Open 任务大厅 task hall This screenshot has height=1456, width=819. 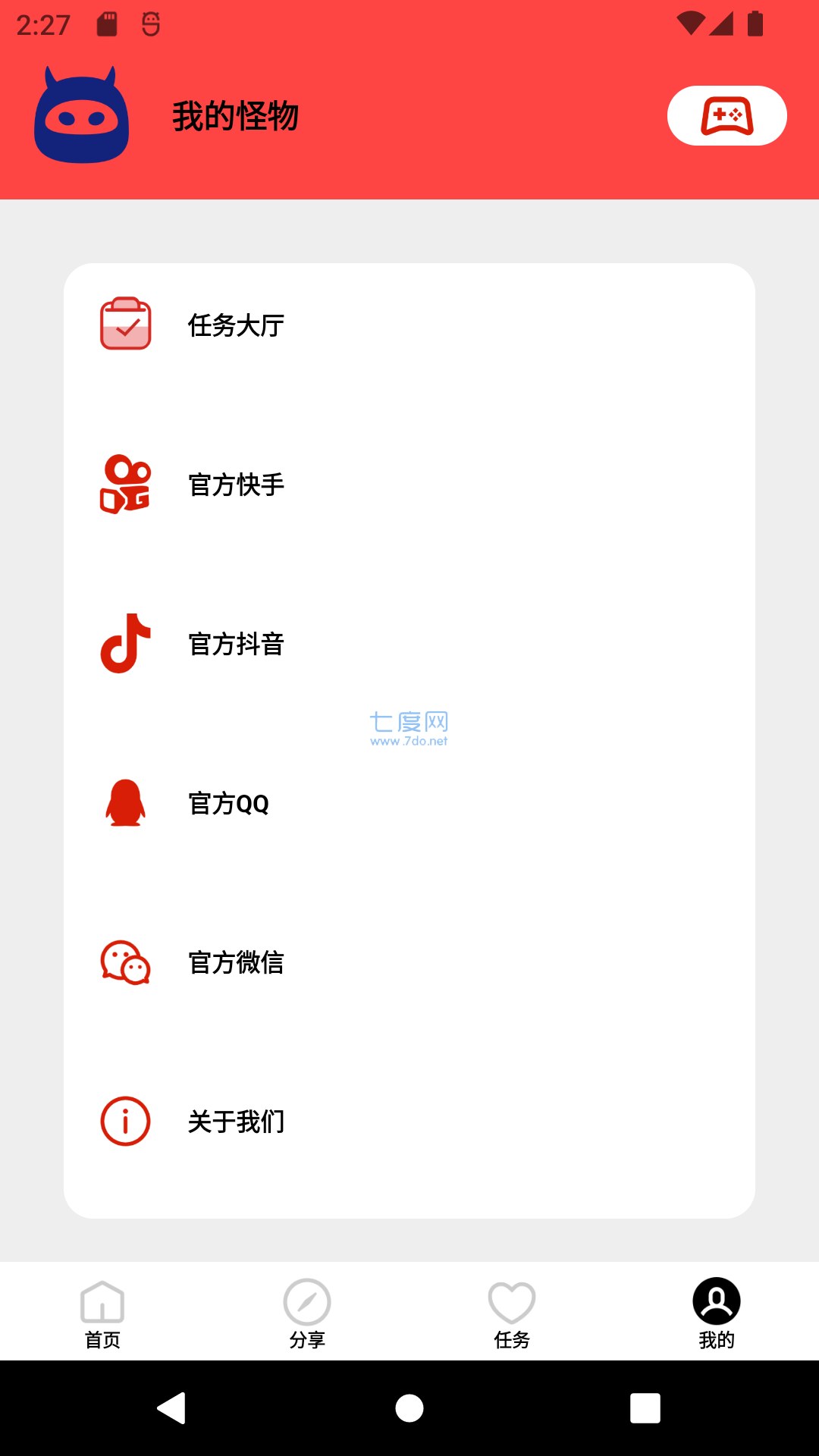coord(409,325)
